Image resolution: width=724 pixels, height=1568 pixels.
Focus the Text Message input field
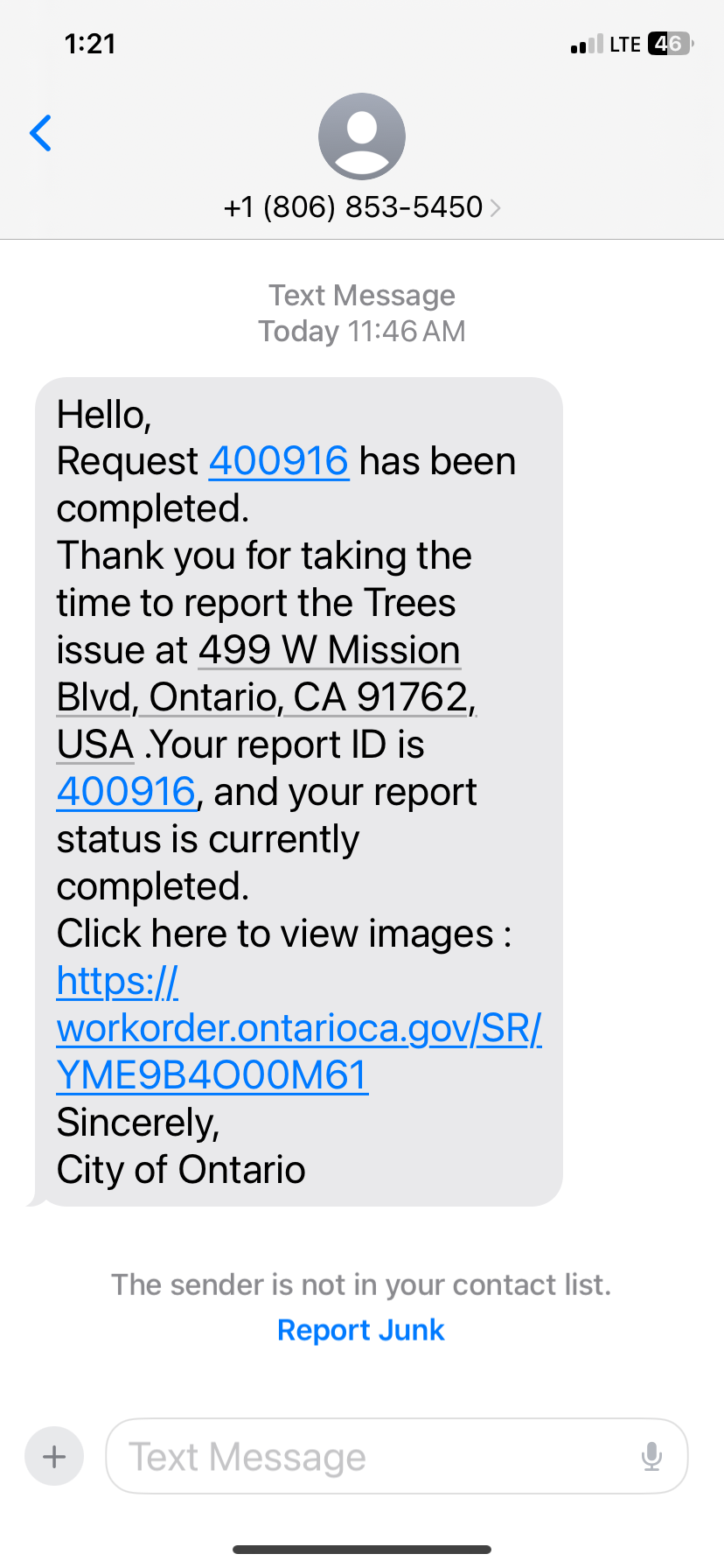[x=396, y=1456]
